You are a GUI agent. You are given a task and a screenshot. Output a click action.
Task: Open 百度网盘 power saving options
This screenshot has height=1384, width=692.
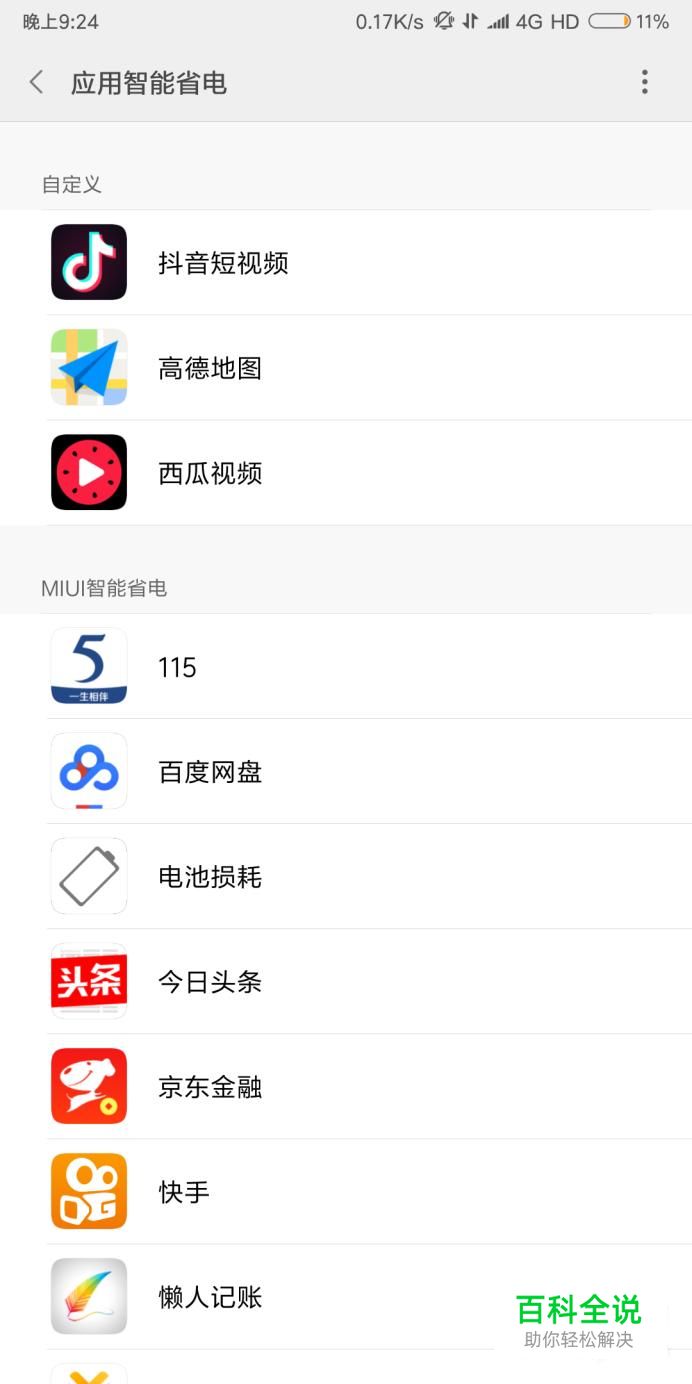[346, 771]
